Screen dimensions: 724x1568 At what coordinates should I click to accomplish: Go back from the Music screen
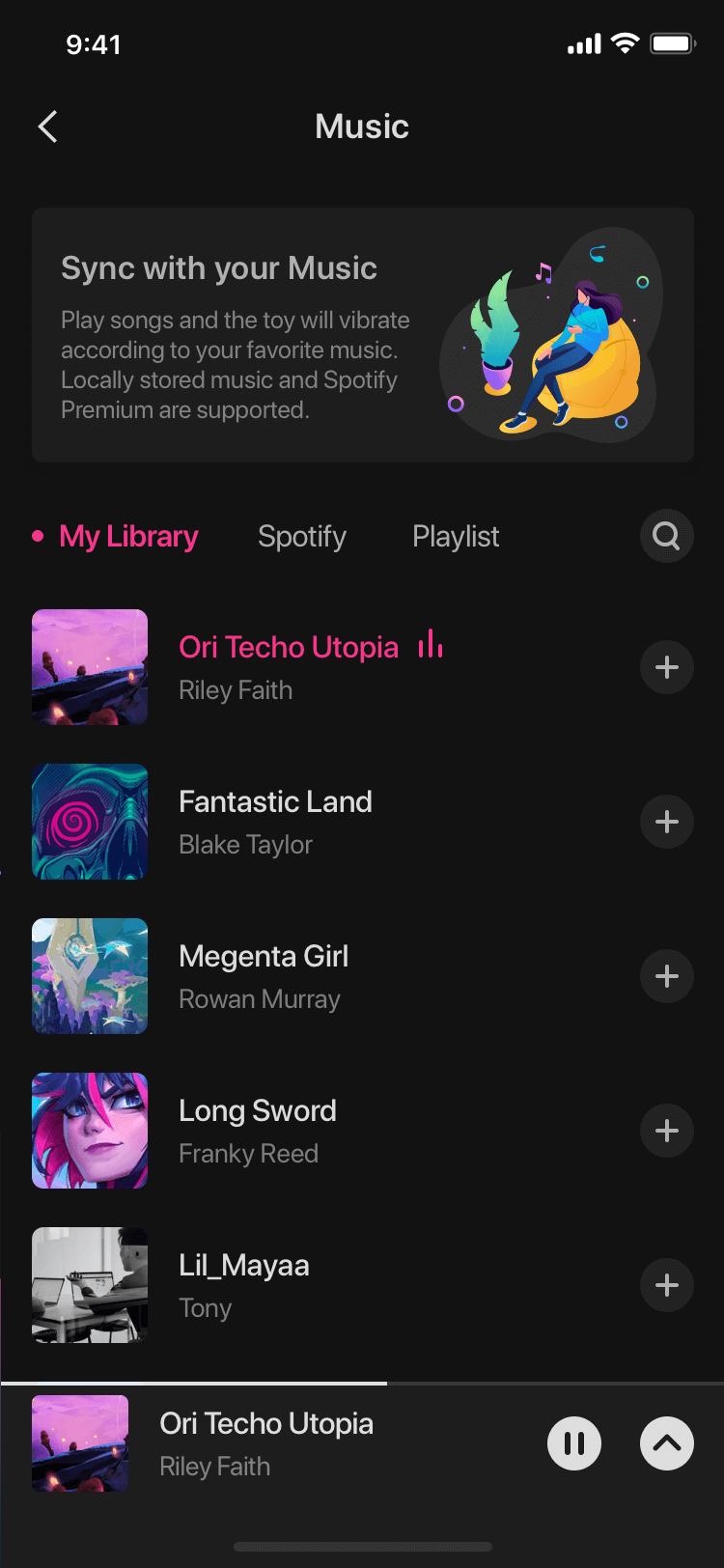[48, 126]
